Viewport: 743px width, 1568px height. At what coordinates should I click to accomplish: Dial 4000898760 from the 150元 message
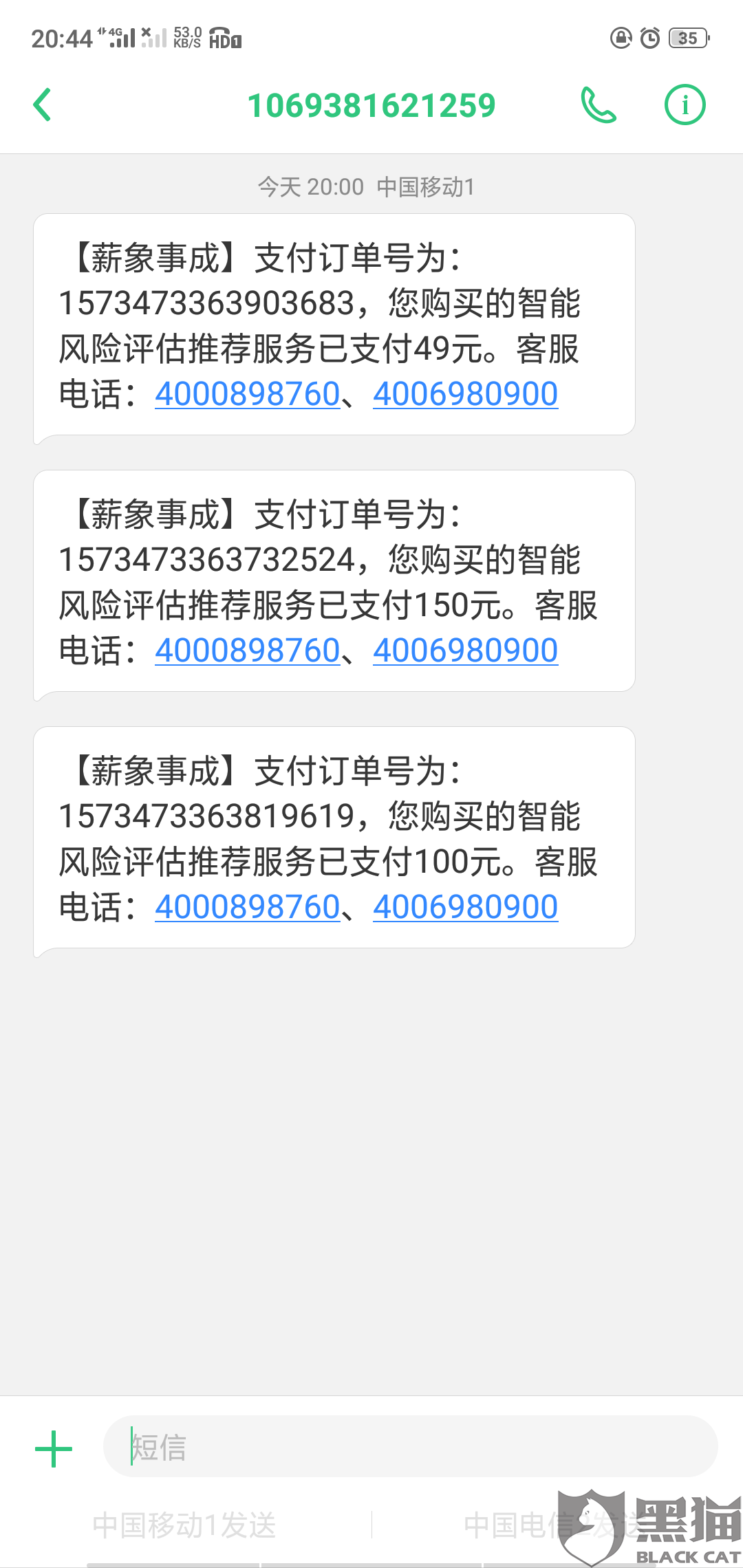pos(248,651)
